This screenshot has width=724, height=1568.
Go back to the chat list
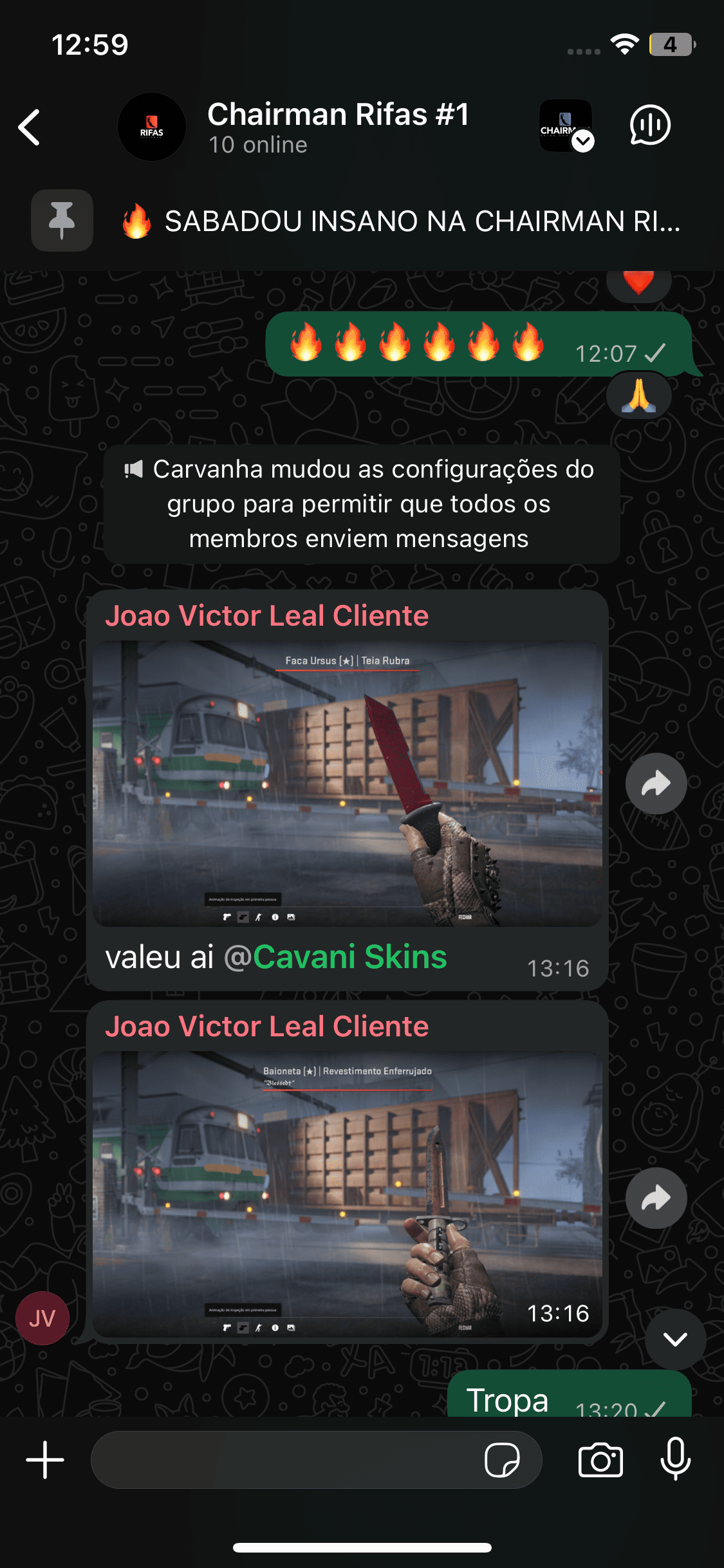(30, 127)
